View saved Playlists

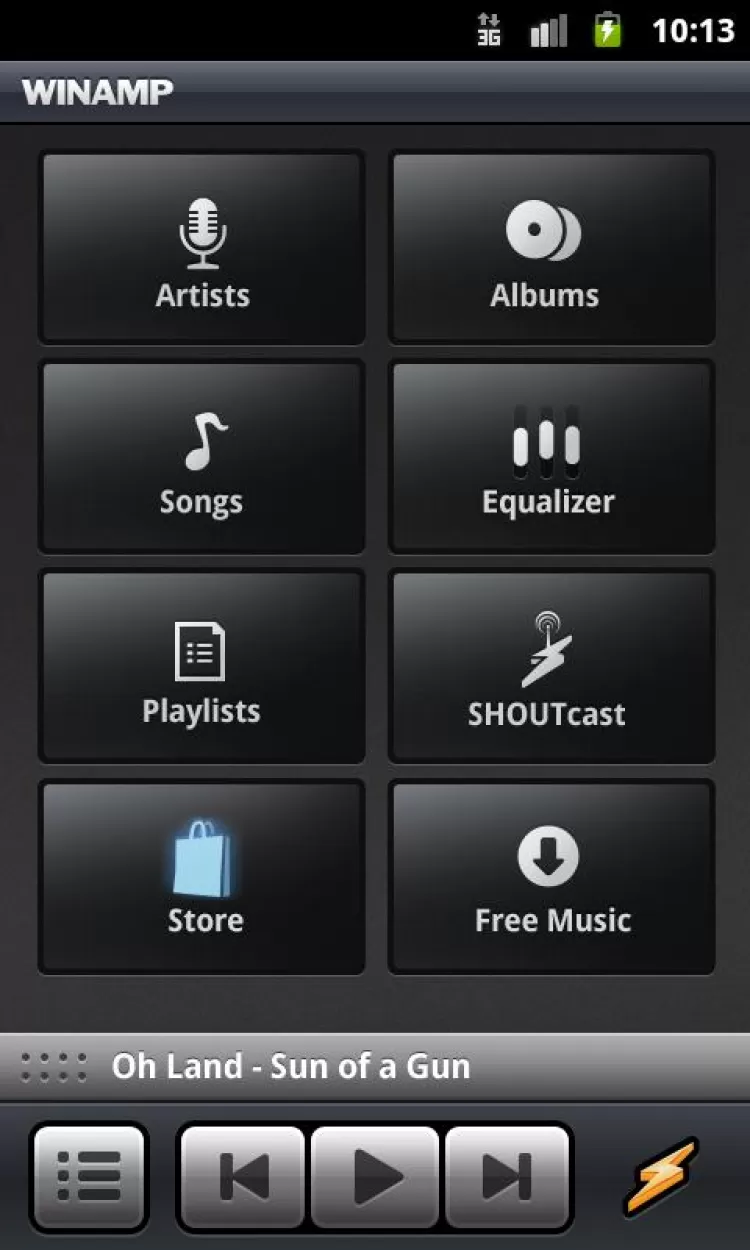click(x=202, y=667)
